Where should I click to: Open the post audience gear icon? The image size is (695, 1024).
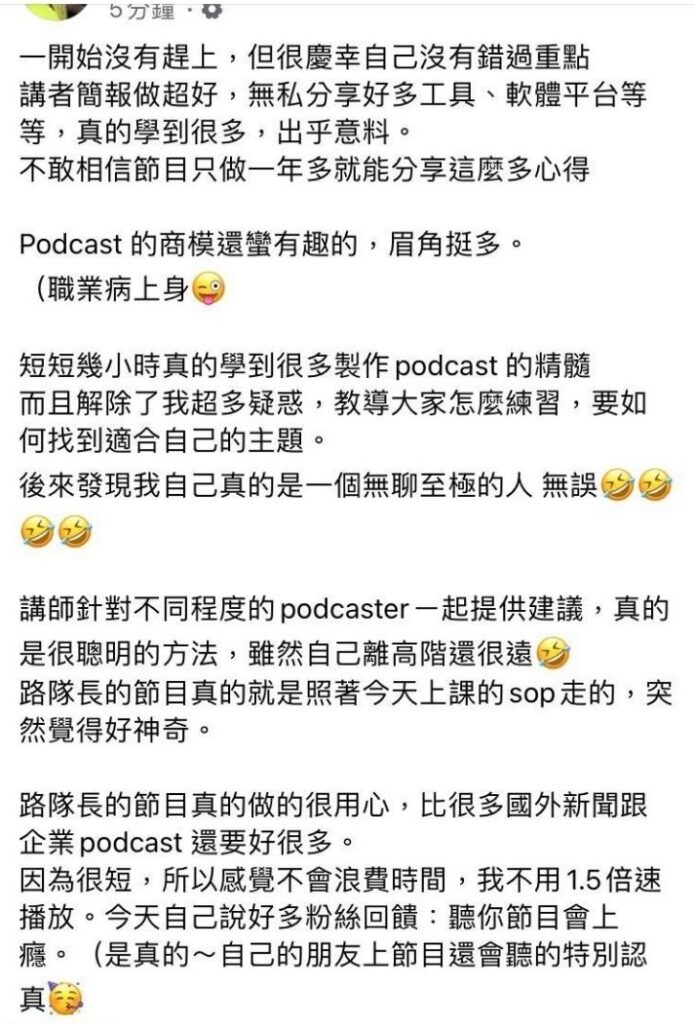pyautogui.click(x=212, y=9)
